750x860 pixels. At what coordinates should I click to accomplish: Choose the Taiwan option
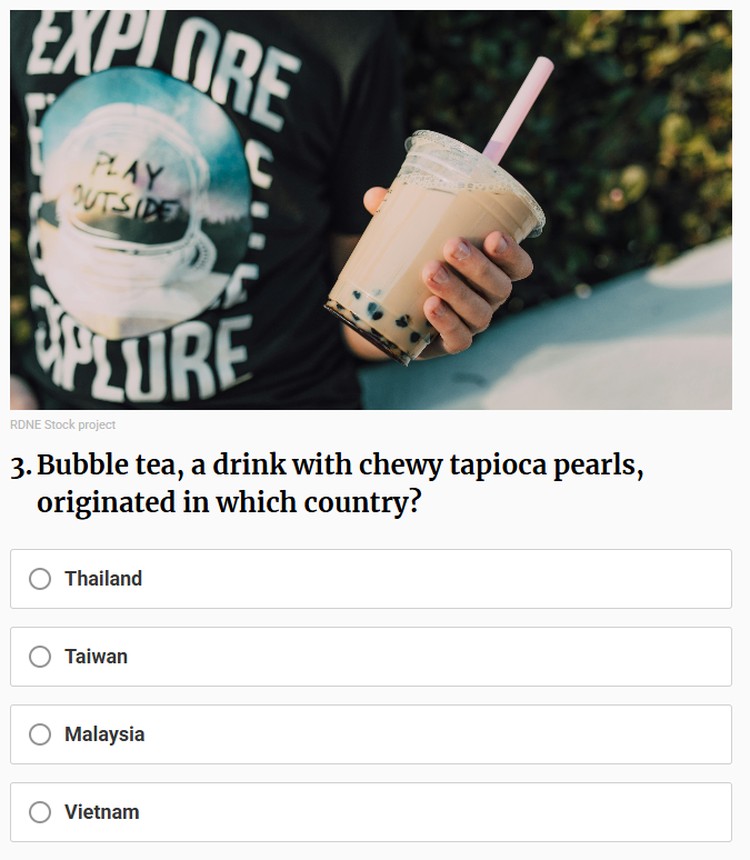pos(40,657)
